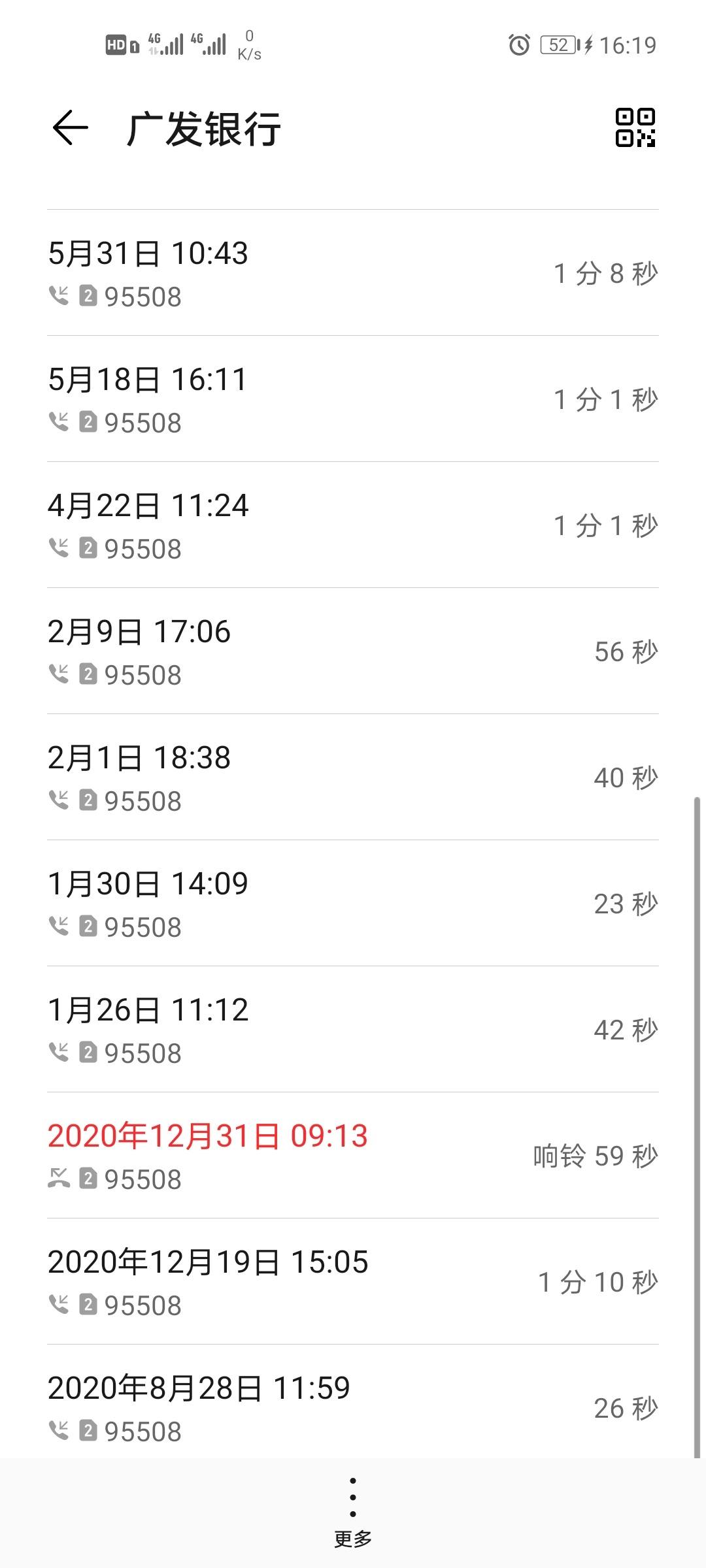Select the 2020年12月19日 15:05 call record
This screenshot has width=706, height=1568.
[x=353, y=1282]
